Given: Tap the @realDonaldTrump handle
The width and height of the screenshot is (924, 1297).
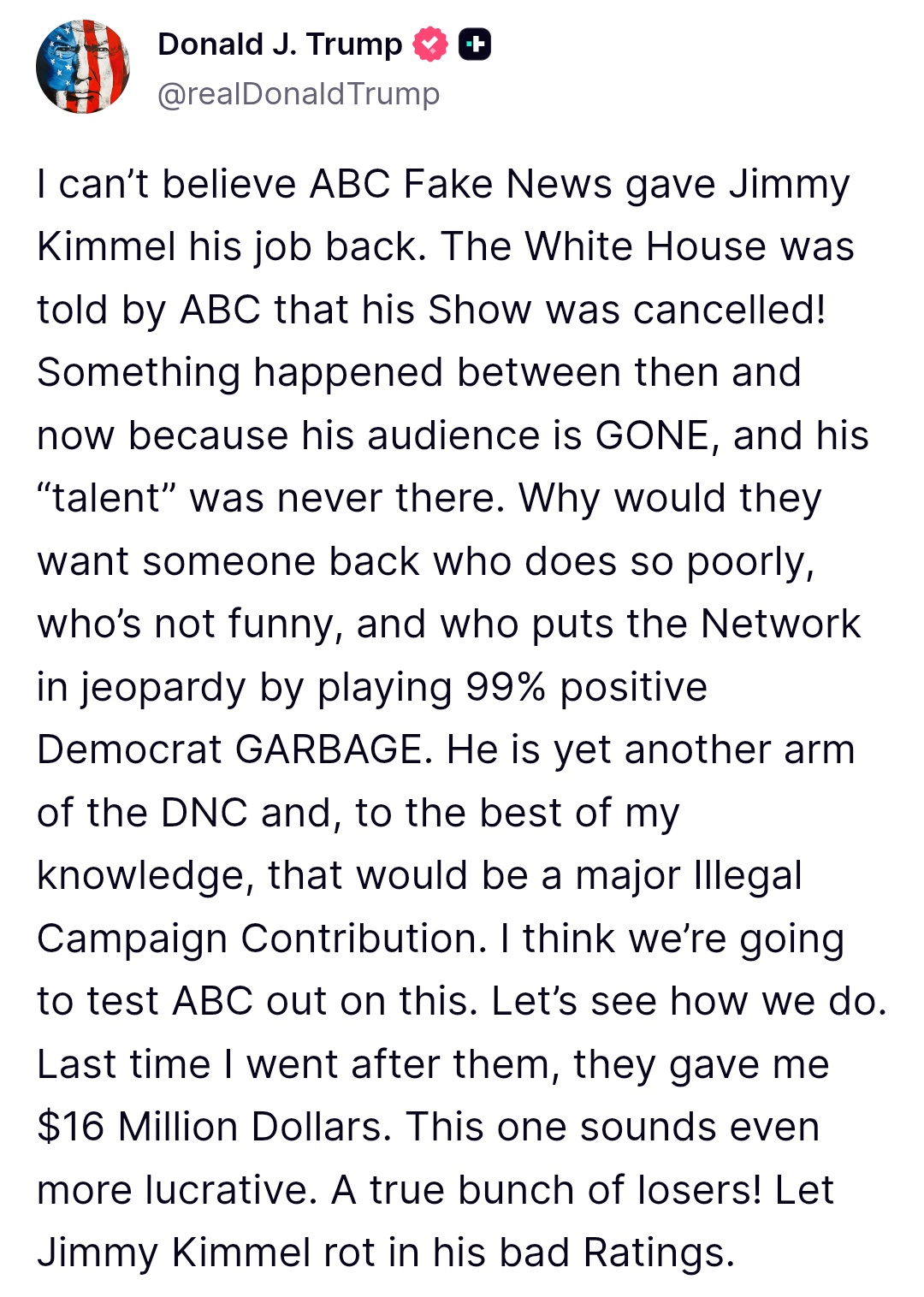Looking at the screenshot, I should (x=299, y=94).
